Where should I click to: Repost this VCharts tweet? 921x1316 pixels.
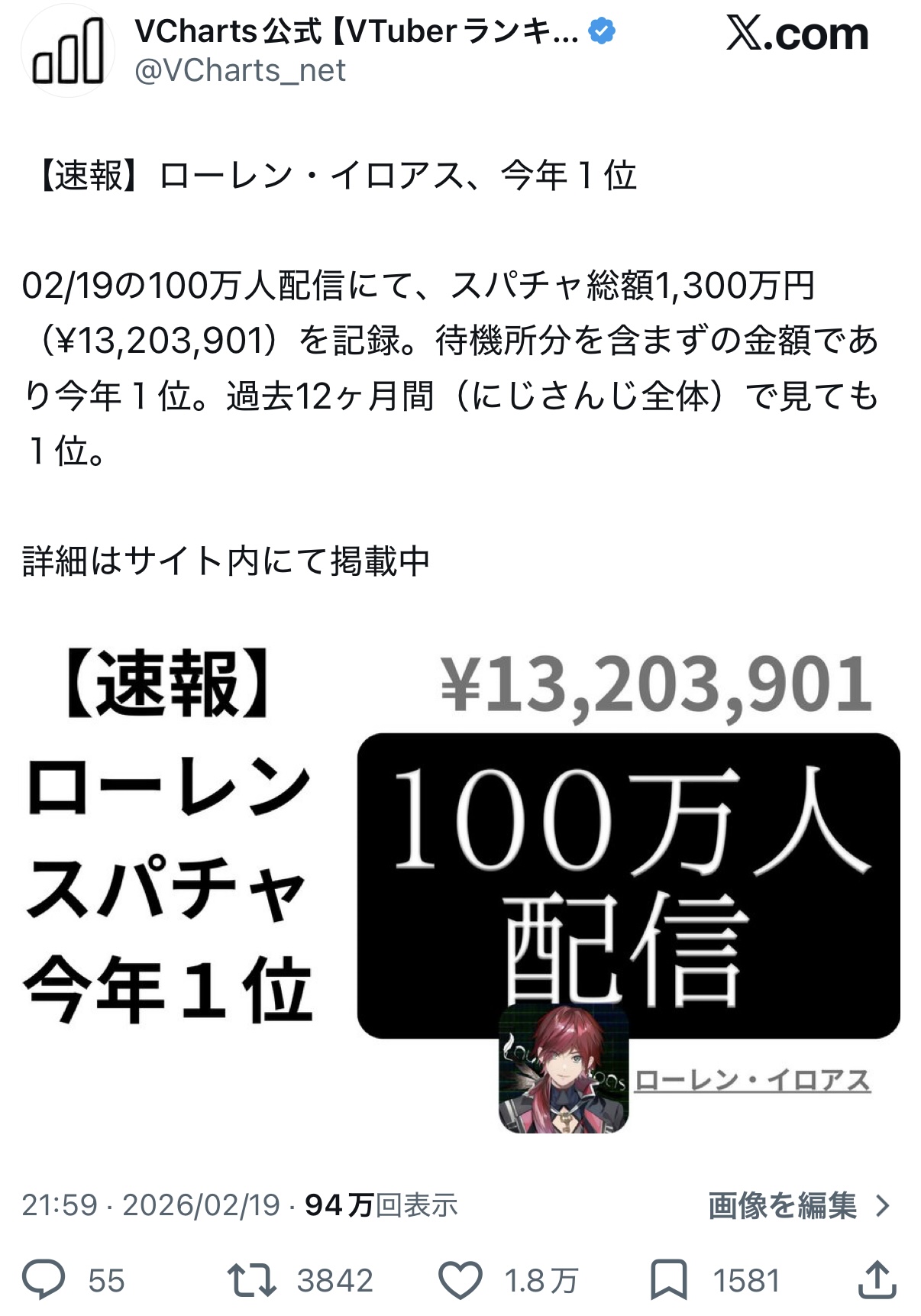click(x=252, y=1279)
